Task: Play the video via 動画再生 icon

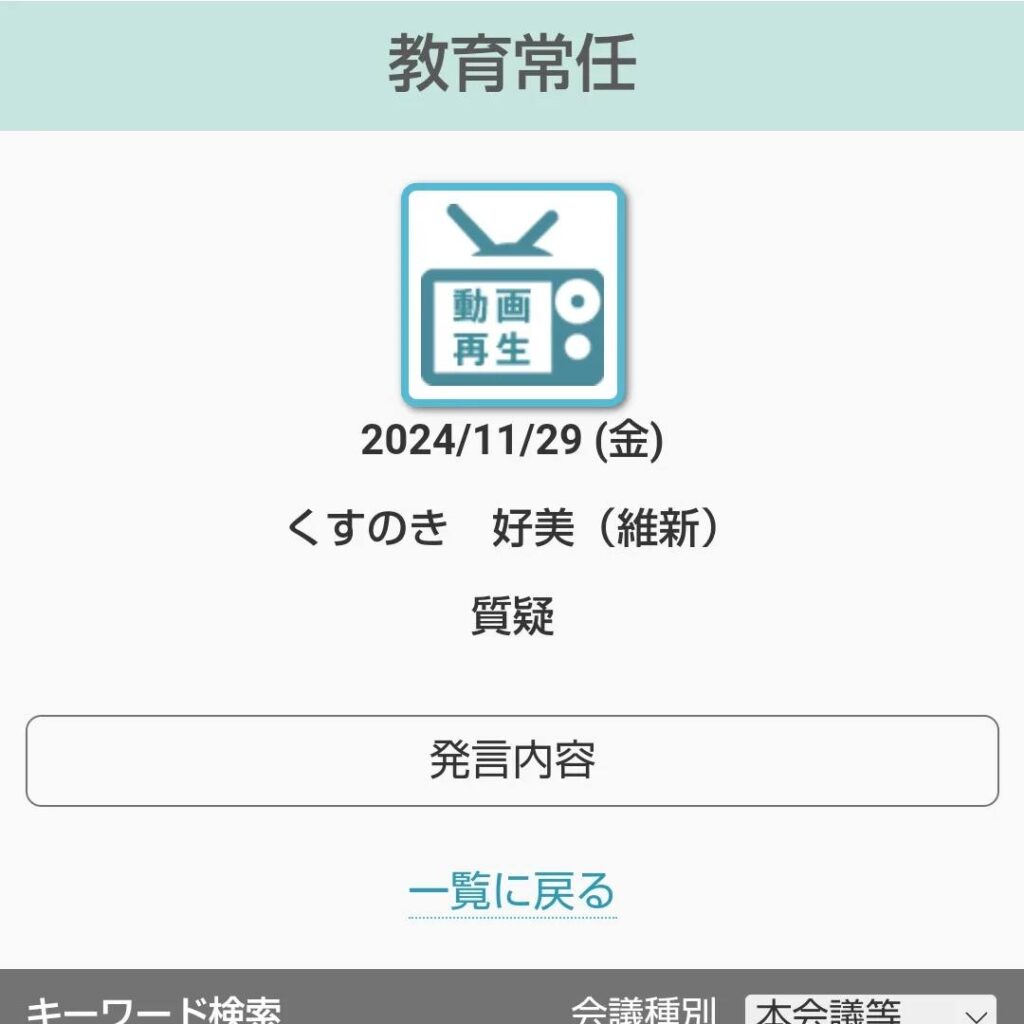Action: [x=513, y=294]
